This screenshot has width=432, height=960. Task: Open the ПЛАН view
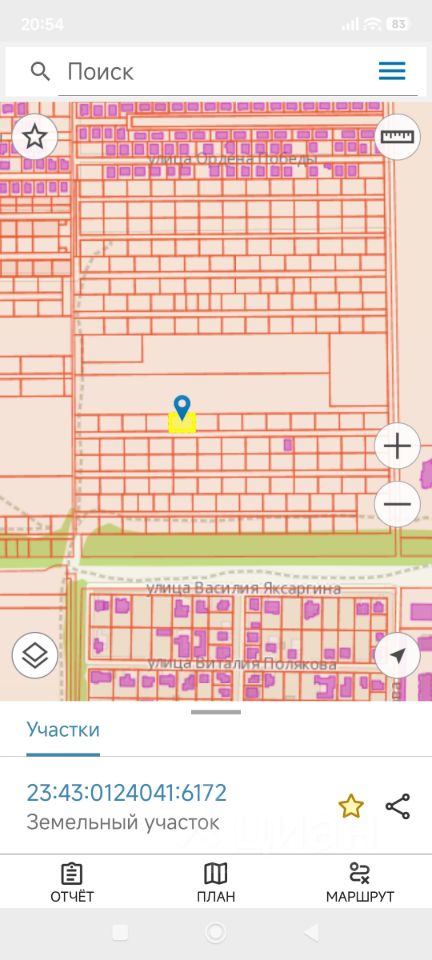pos(215,882)
